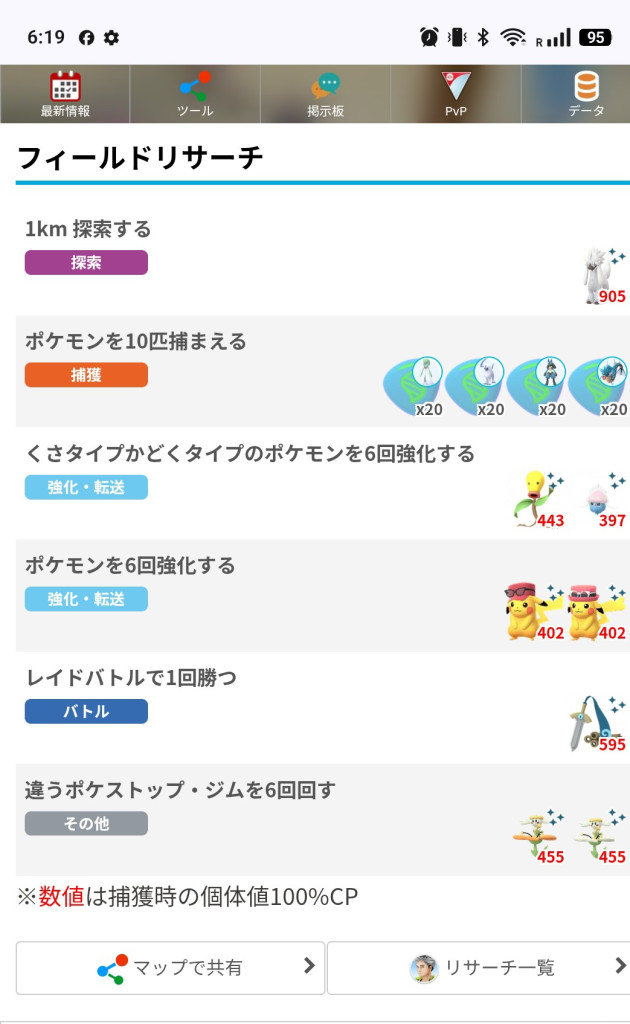Screen dimensions: 630x1024
Task: Open the PvP tab
Action: [x=456, y=95]
